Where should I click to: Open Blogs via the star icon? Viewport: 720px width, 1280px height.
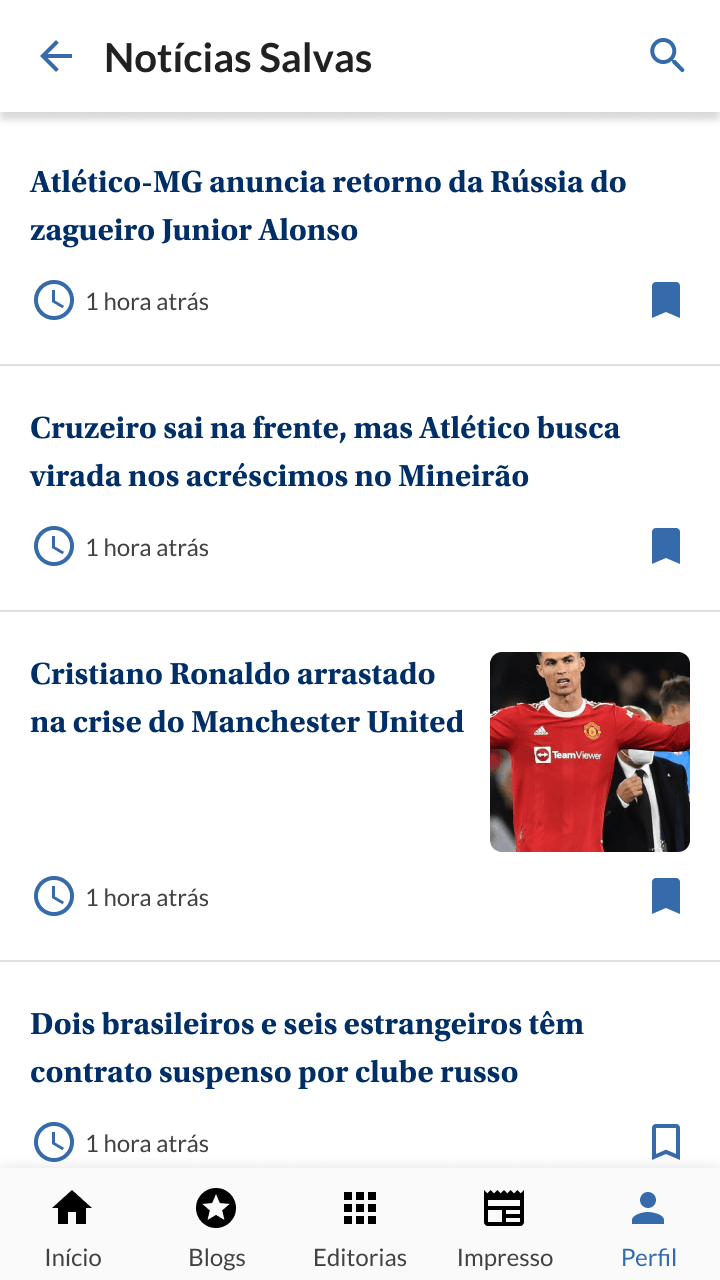(215, 1208)
